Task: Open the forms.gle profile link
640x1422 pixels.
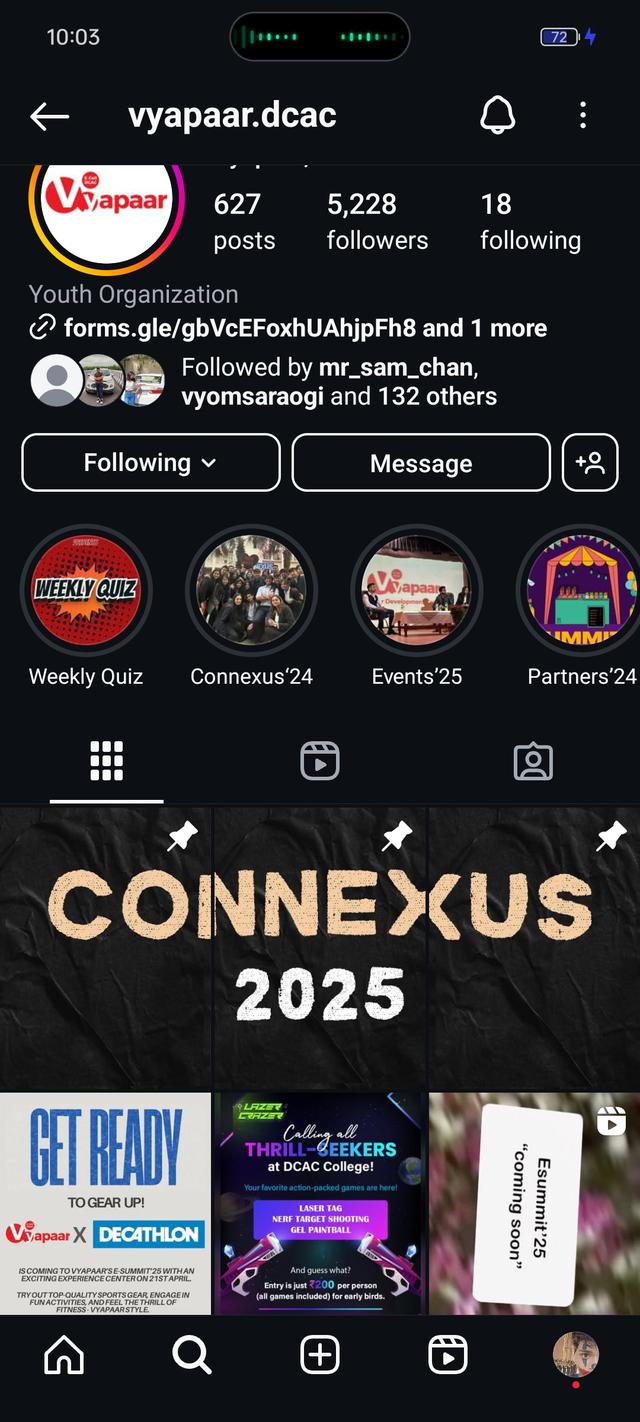Action: coord(290,328)
